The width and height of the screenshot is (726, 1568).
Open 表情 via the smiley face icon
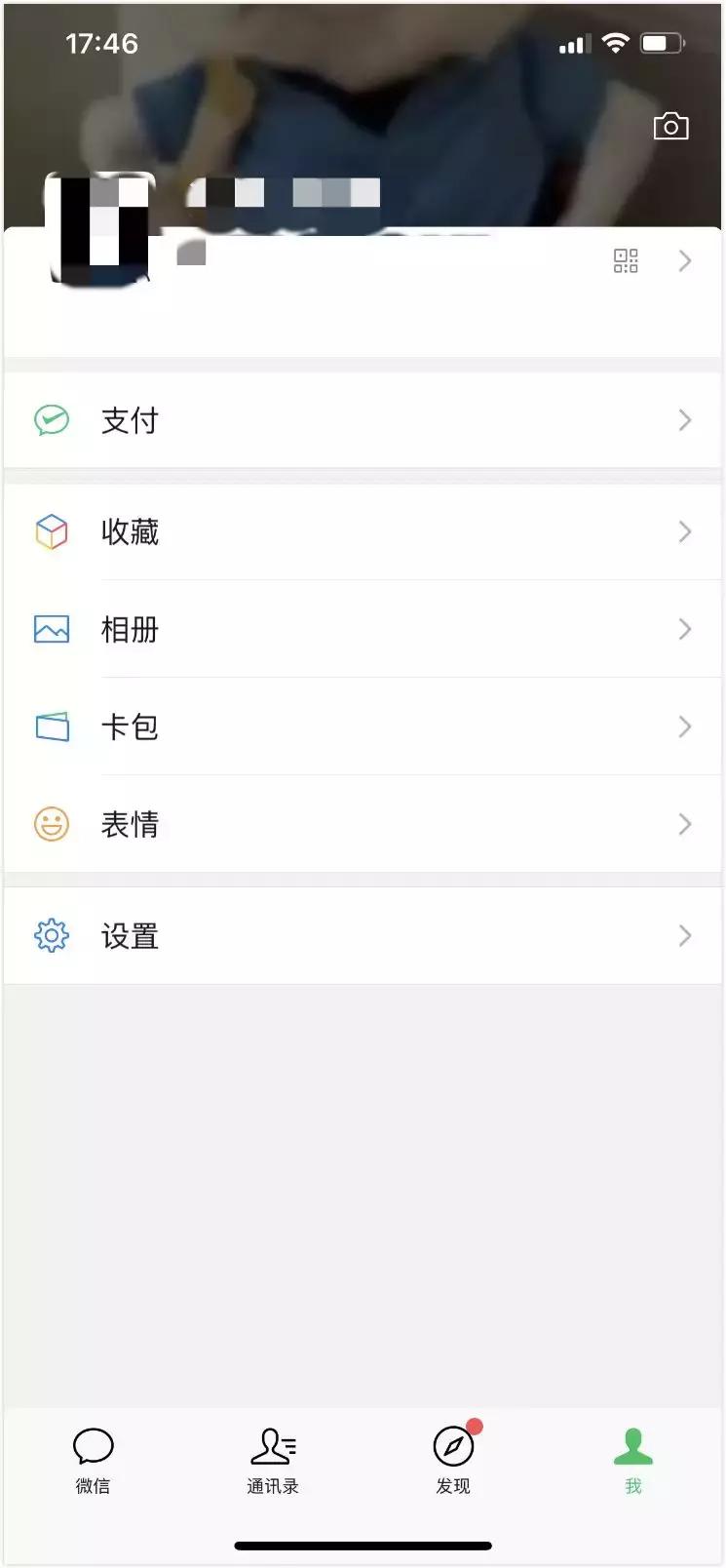pyautogui.click(x=51, y=824)
